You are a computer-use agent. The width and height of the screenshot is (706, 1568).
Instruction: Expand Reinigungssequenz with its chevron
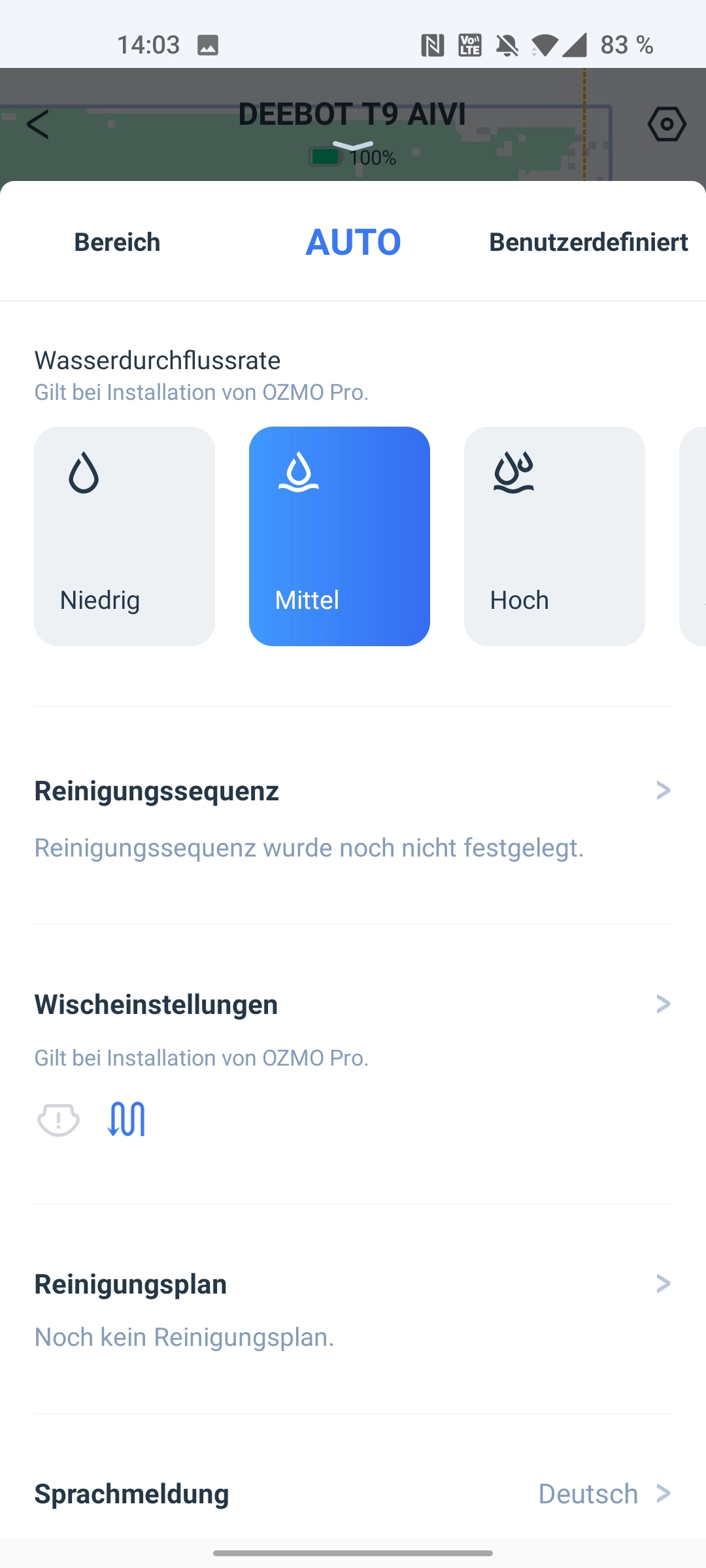tap(663, 791)
